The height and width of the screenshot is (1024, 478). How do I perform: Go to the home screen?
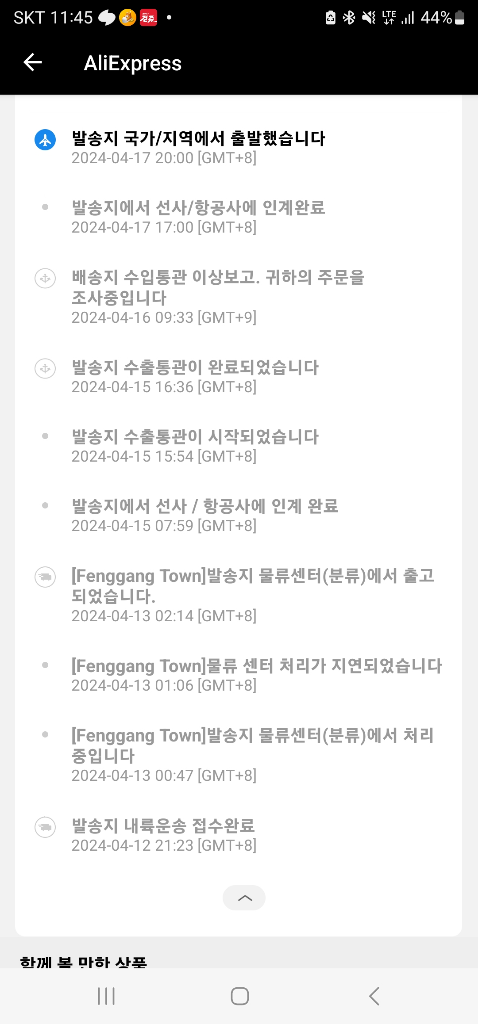coord(240,996)
